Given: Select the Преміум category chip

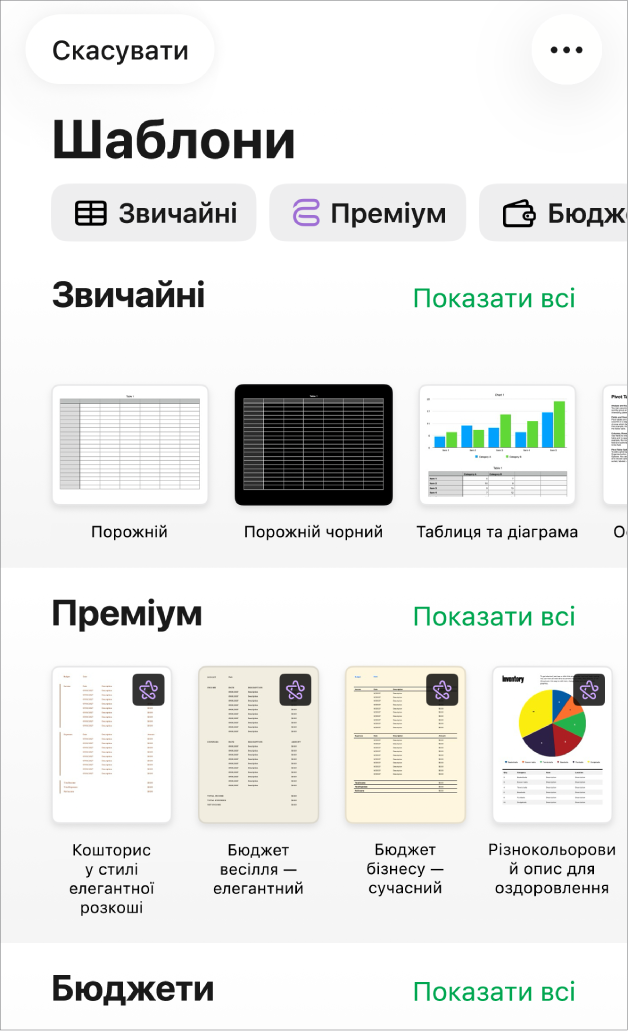Looking at the screenshot, I should click(x=367, y=213).
